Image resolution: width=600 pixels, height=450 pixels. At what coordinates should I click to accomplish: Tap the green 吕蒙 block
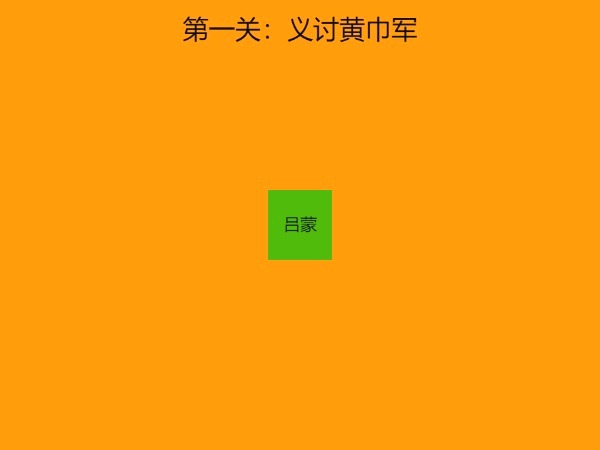(300, 225)
